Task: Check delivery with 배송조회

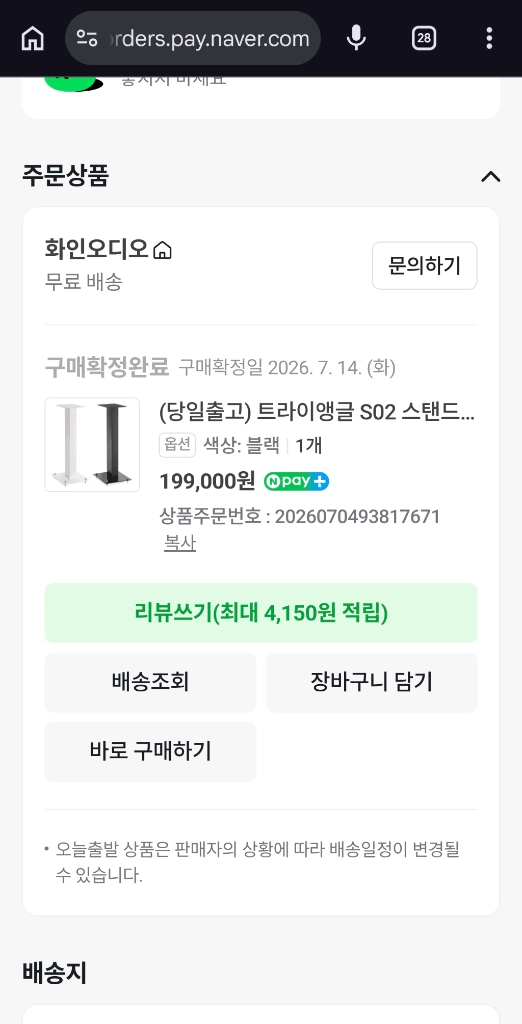Action: pyautogui.click(x=150, y=682)
